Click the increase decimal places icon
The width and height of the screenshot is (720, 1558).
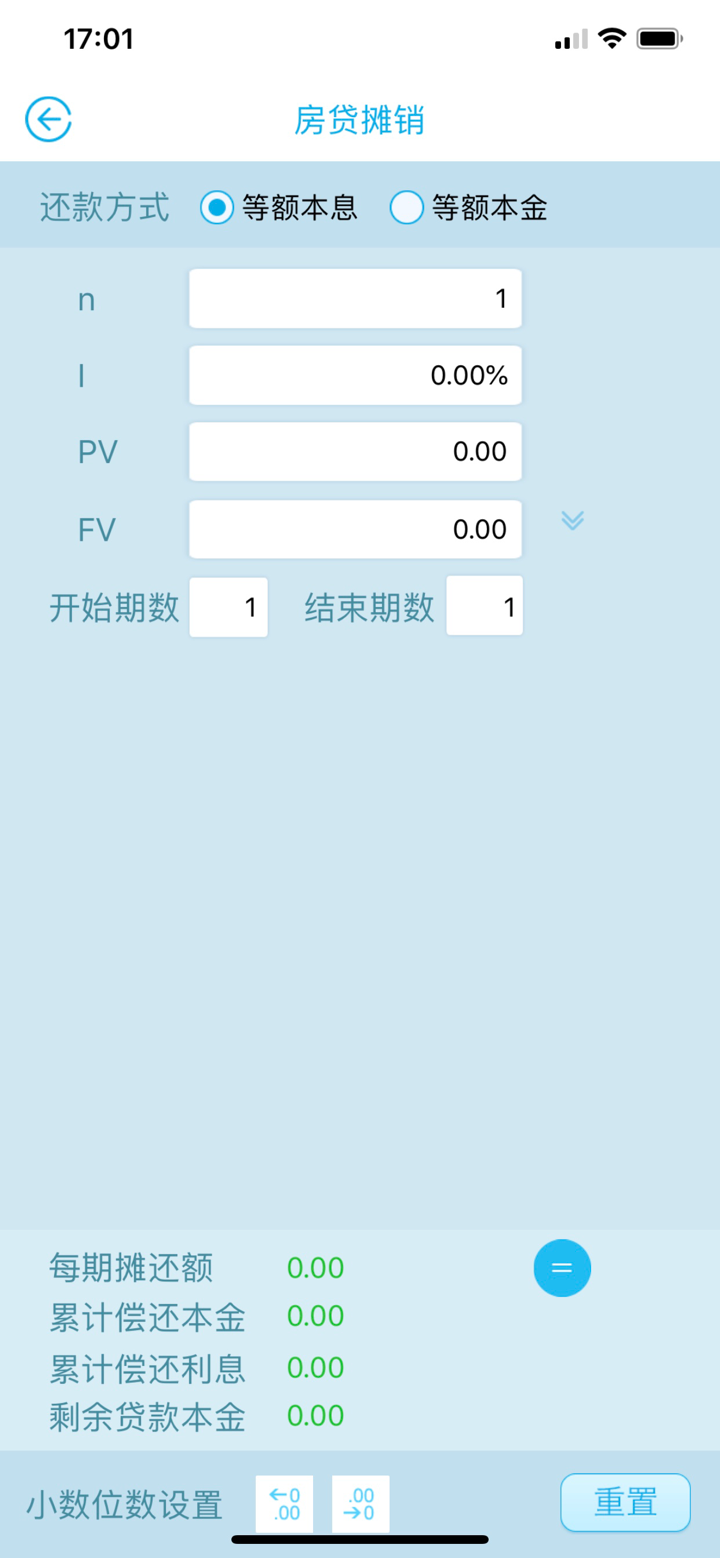click(359, 1502)
